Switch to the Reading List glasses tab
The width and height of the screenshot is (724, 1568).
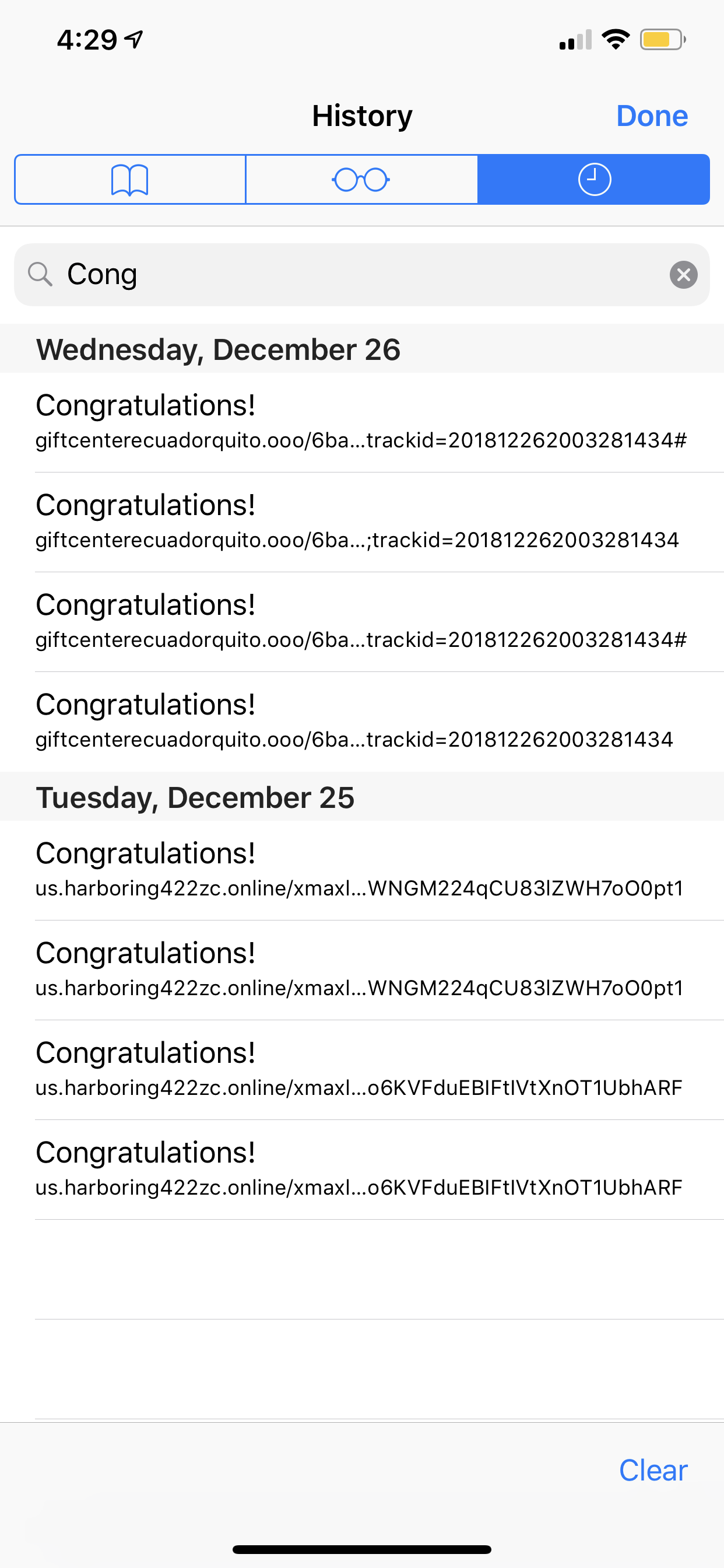click(x=361, y=180)
